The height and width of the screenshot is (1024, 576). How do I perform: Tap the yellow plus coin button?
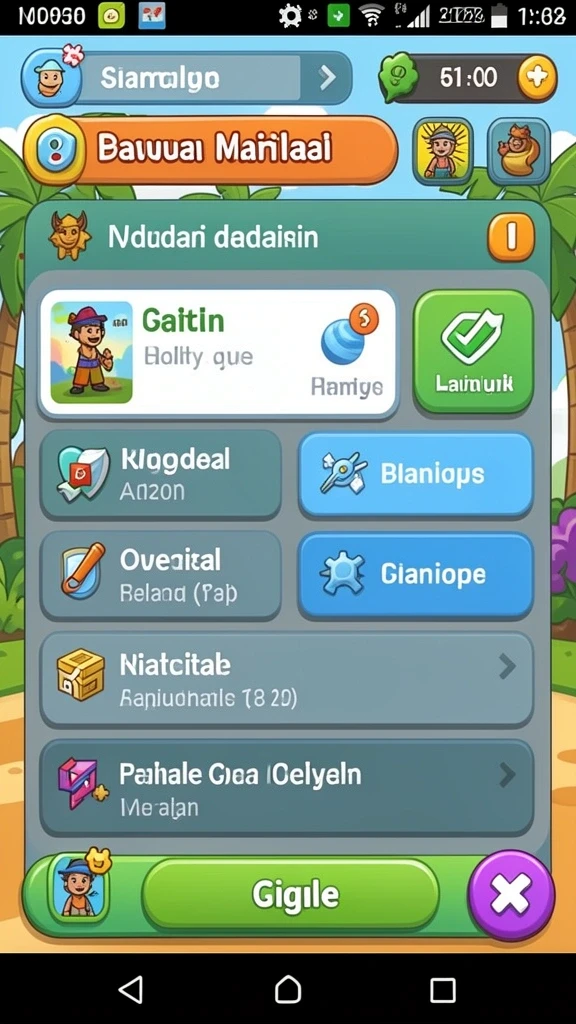click(537, 77)
